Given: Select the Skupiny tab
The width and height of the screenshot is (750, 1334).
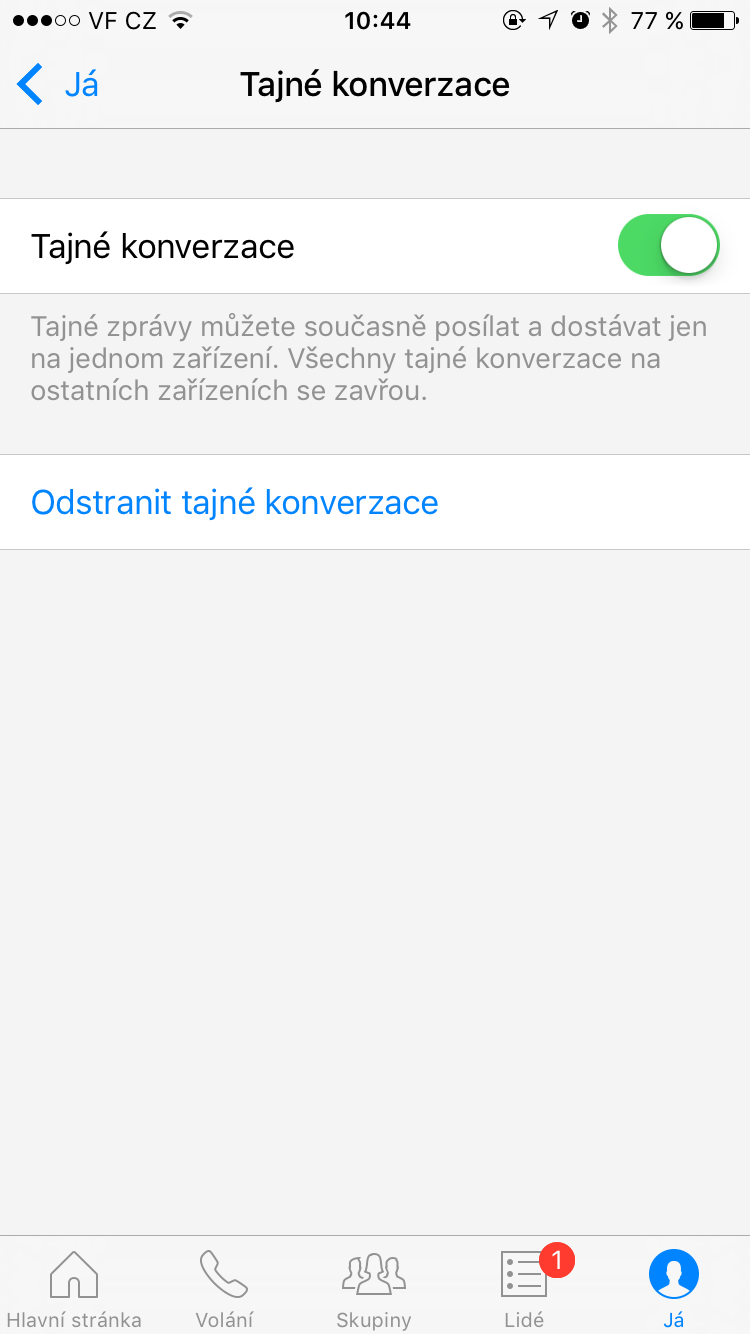Looking at the screenshot, I should point(374,1287).
